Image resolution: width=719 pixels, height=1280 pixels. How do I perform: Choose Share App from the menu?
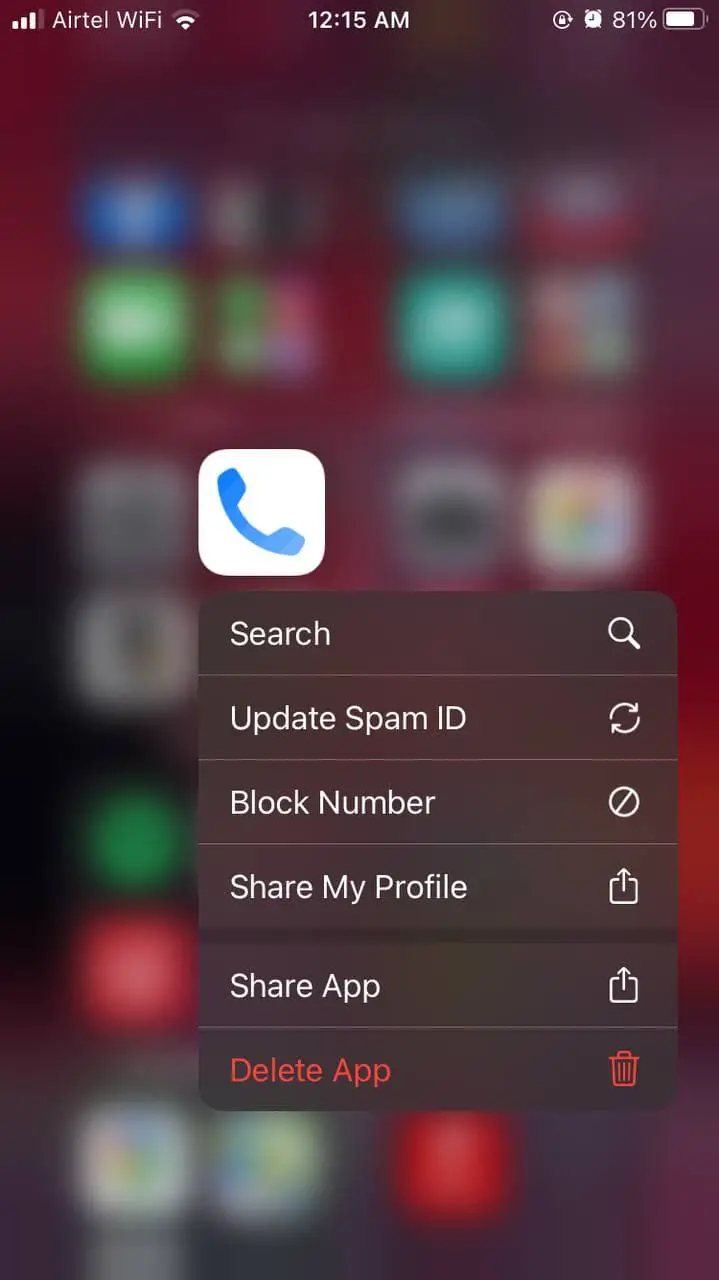(x=438, y=986)
